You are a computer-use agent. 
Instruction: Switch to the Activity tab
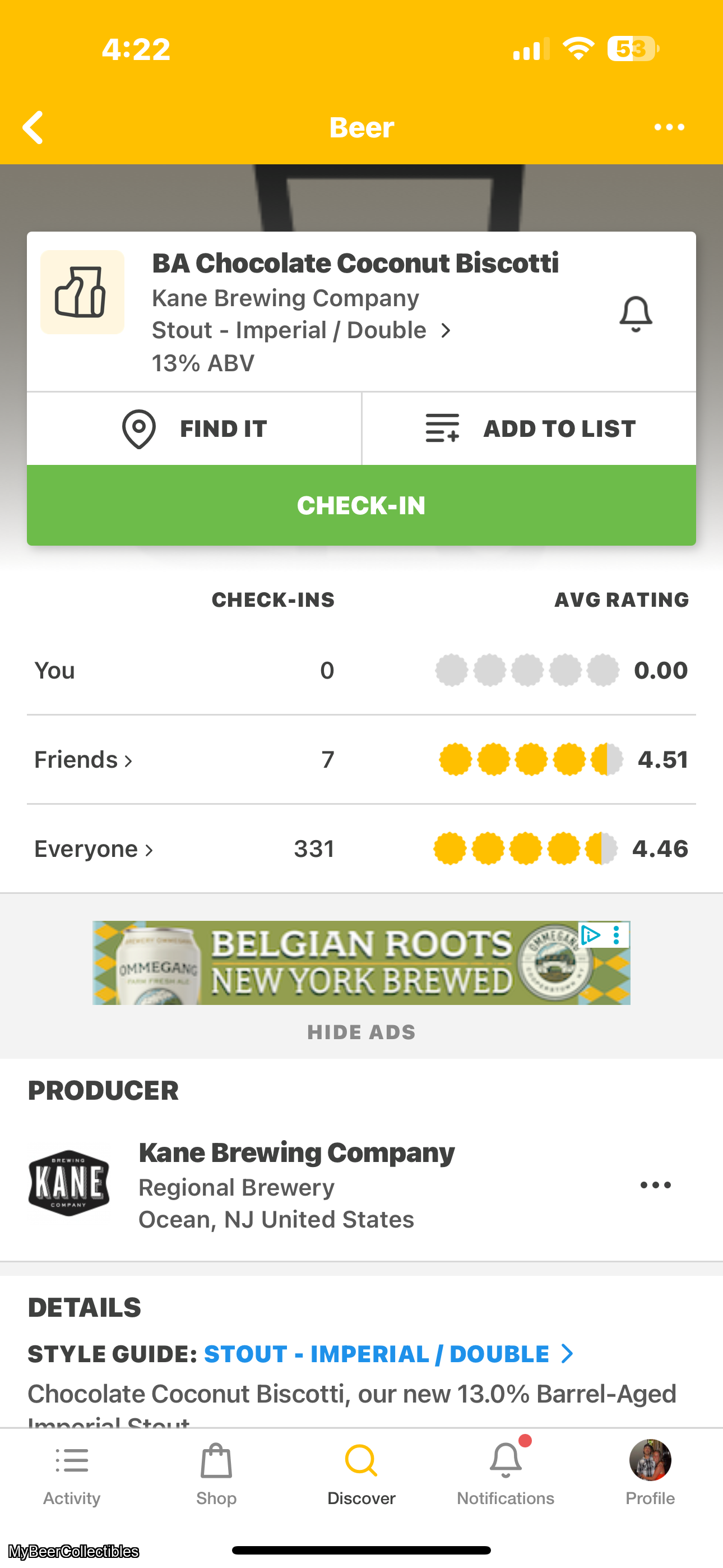coord(72,1474)
